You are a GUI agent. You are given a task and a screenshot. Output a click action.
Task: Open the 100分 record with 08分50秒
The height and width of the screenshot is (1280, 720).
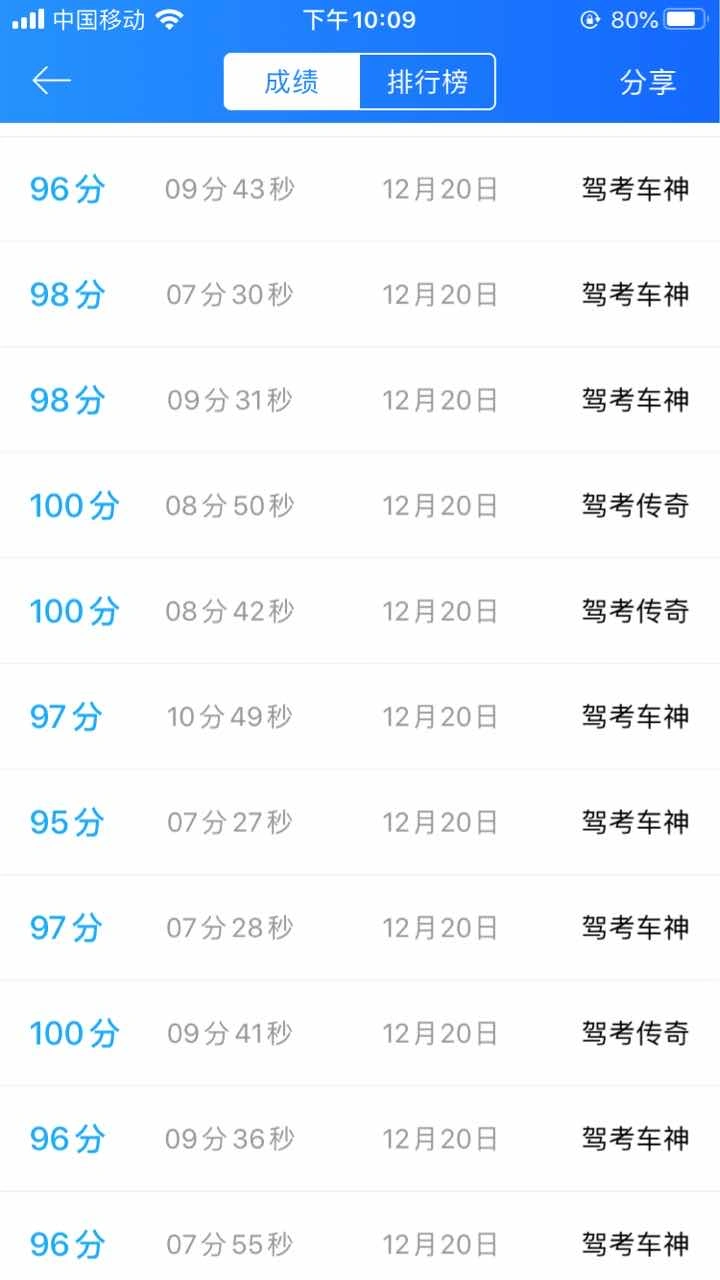(360, 506)
